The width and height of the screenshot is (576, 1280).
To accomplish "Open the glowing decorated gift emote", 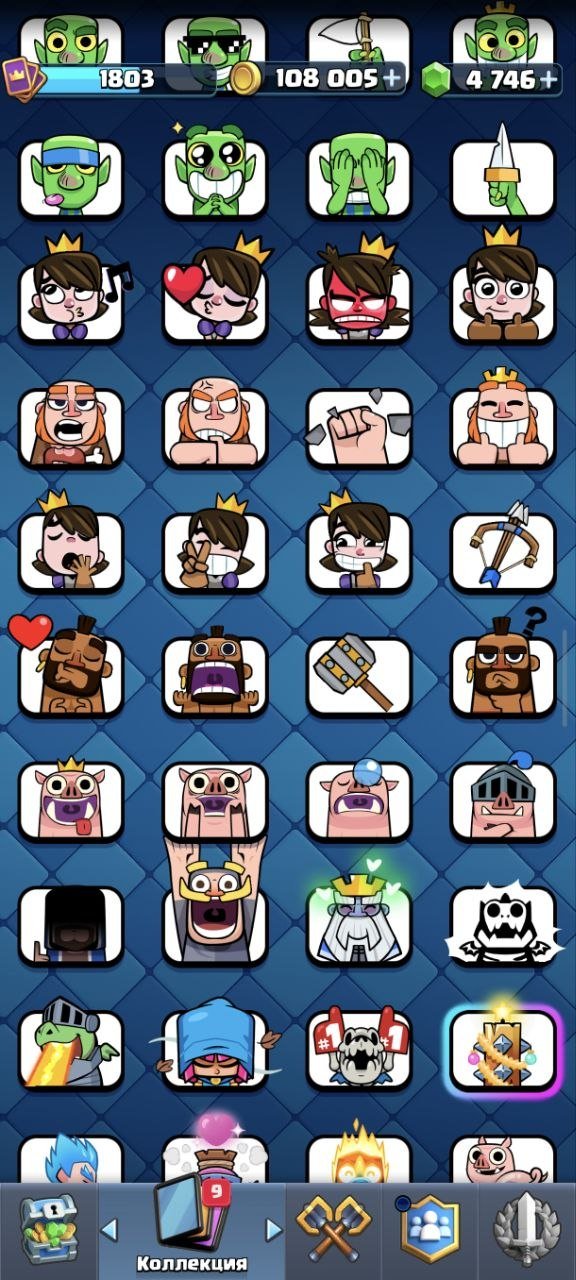I will tap(503, 1050).
